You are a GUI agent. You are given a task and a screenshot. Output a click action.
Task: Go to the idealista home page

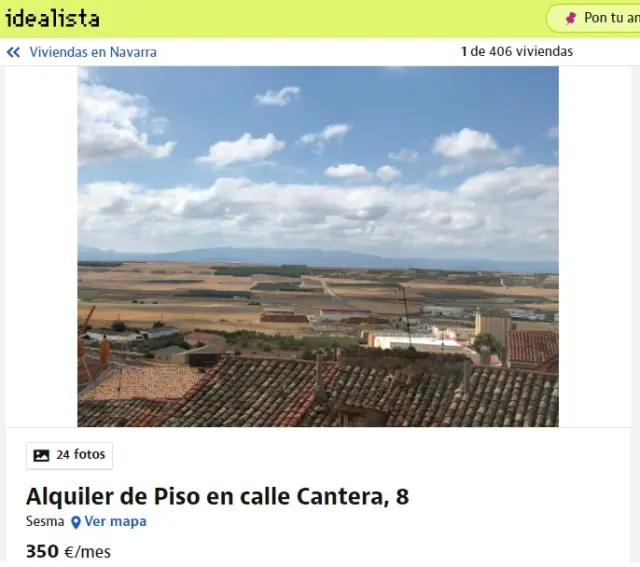pyautogui.click(x=52, y=18)
